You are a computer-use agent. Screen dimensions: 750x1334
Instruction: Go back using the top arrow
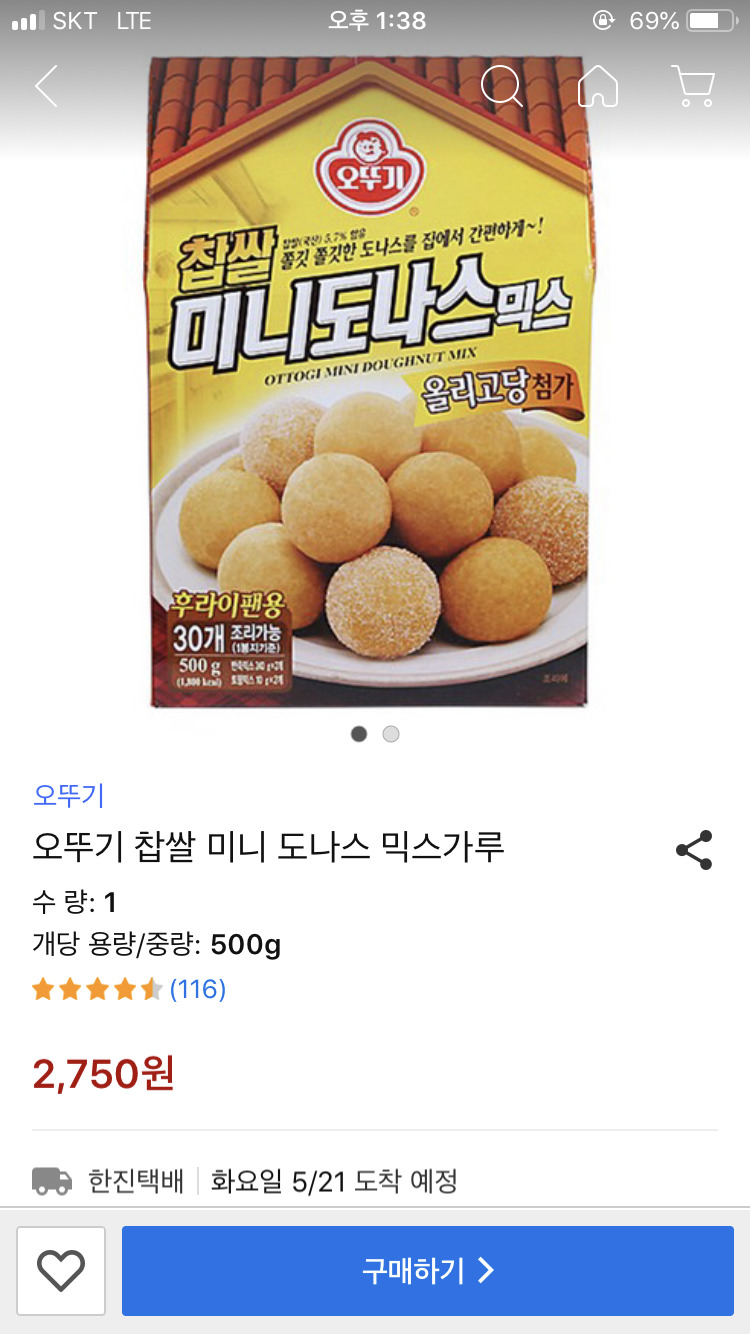tap(46, 87)
